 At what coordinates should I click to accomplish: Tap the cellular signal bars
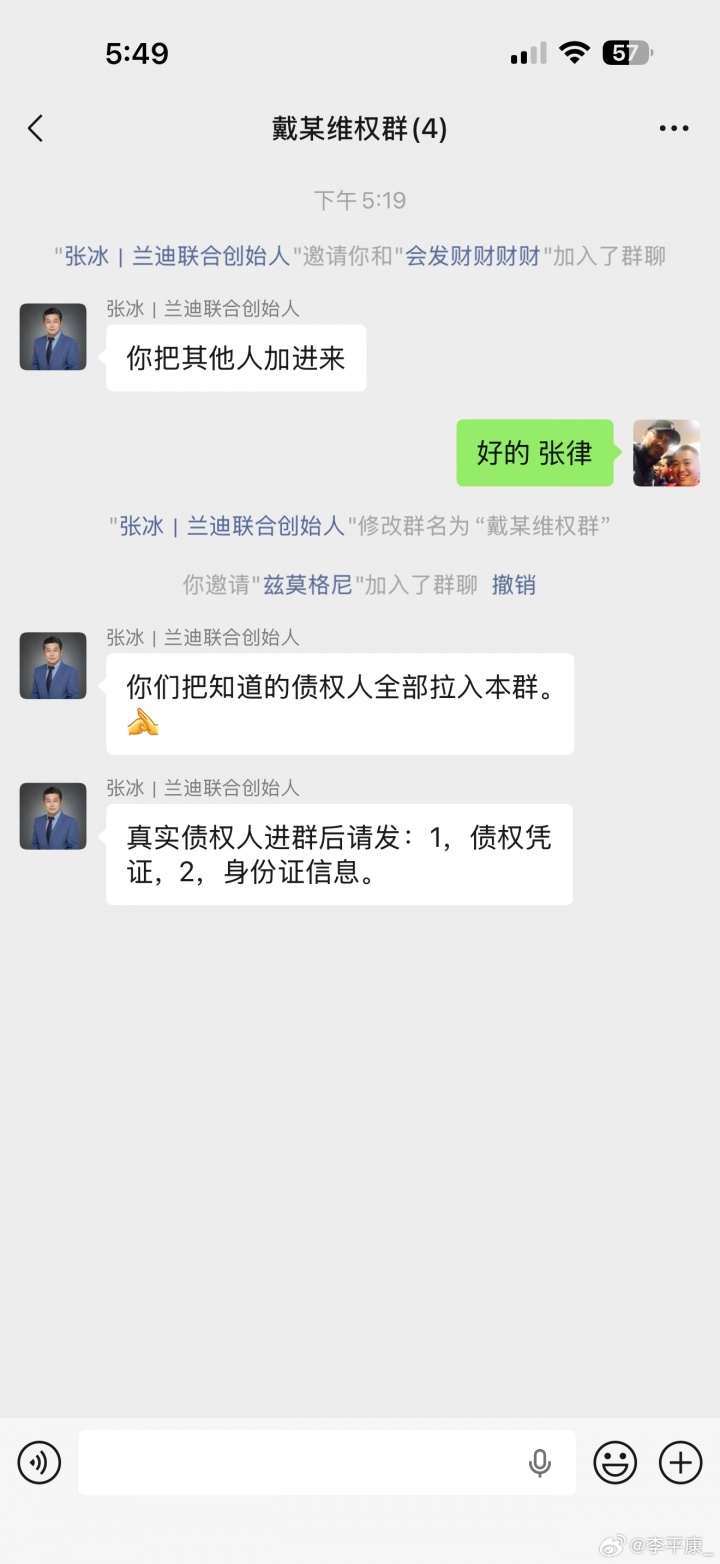click(x=527, y=53)
